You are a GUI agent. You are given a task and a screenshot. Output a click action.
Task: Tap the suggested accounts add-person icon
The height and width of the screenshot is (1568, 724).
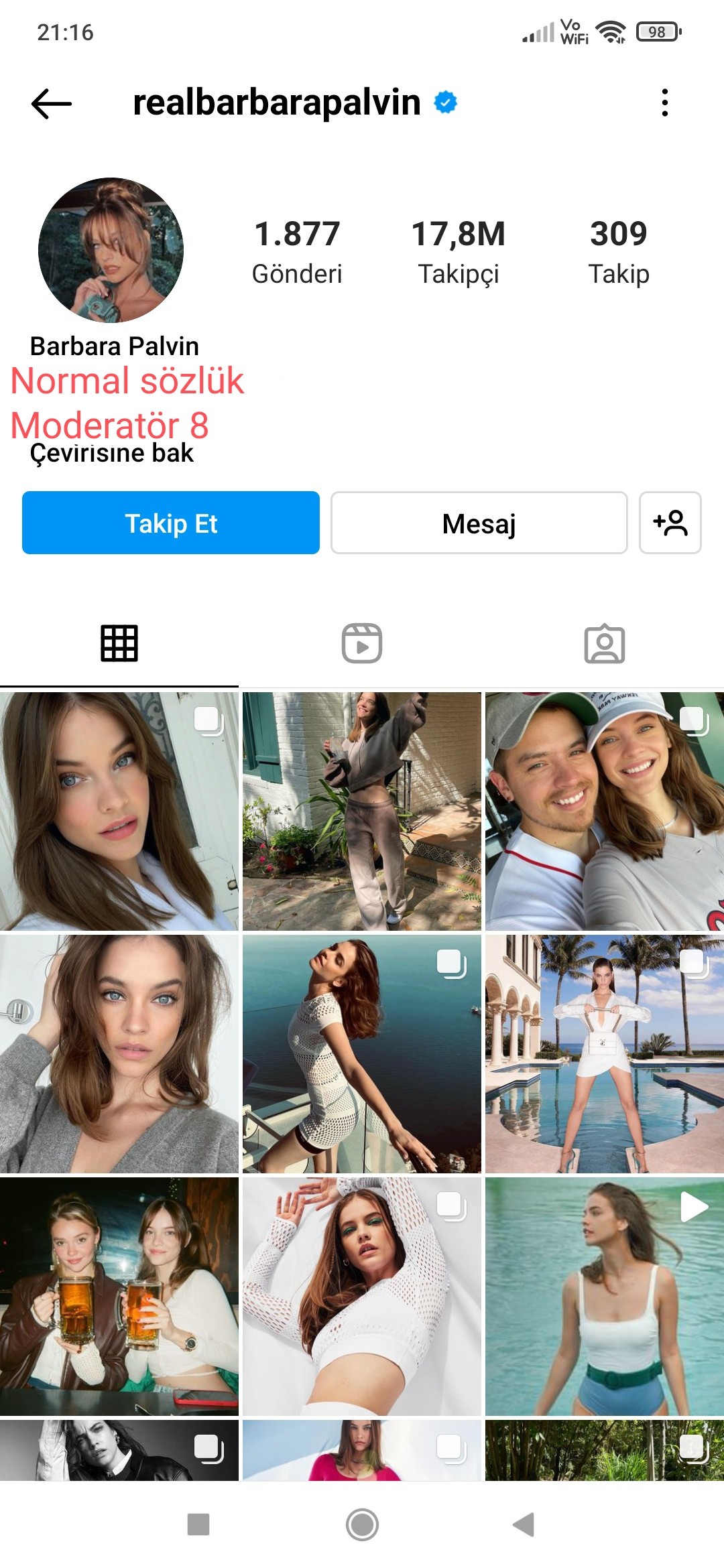(x=670, y=523)
